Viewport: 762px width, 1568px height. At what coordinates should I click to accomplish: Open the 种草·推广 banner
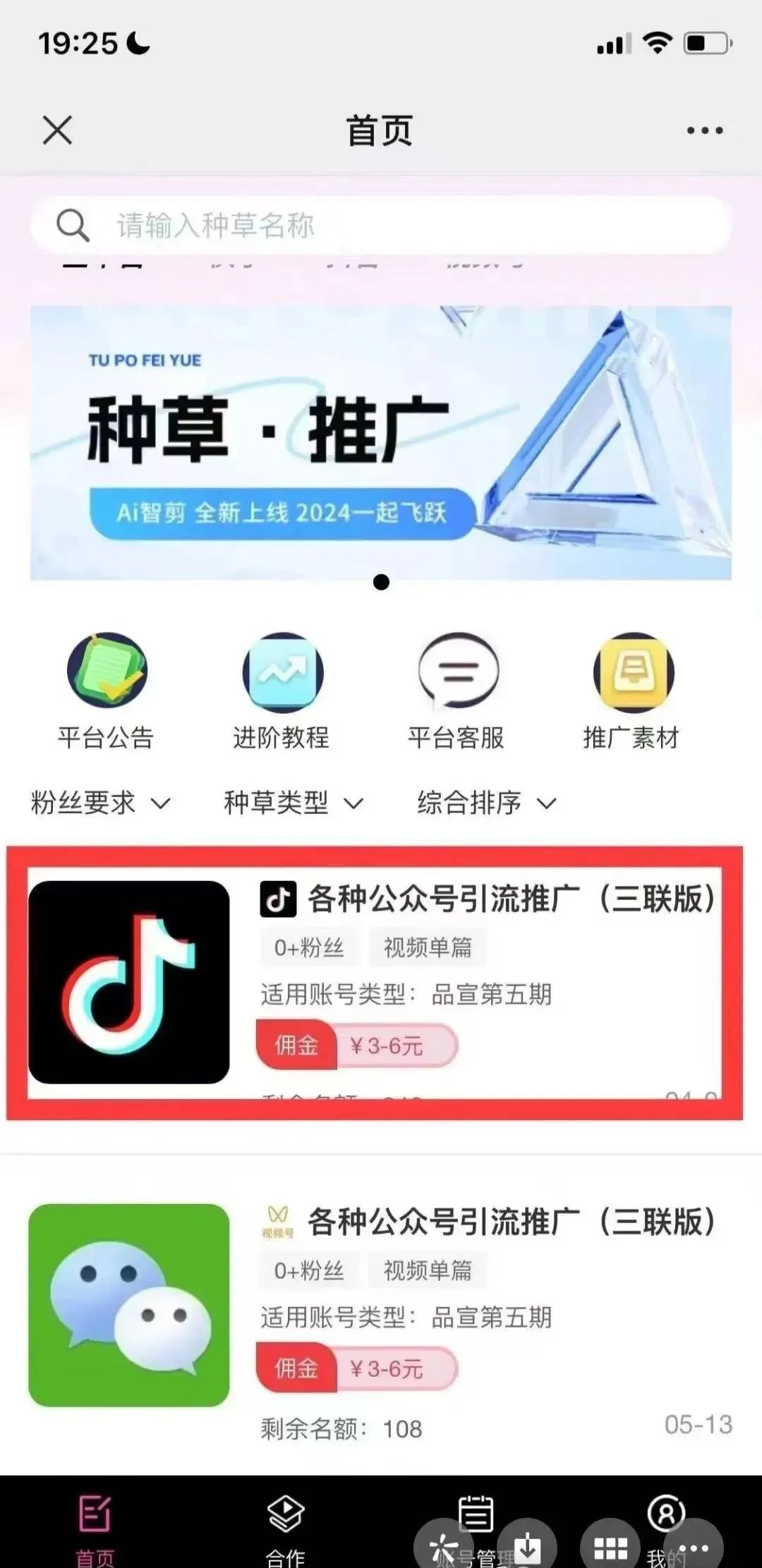[381, 443]
